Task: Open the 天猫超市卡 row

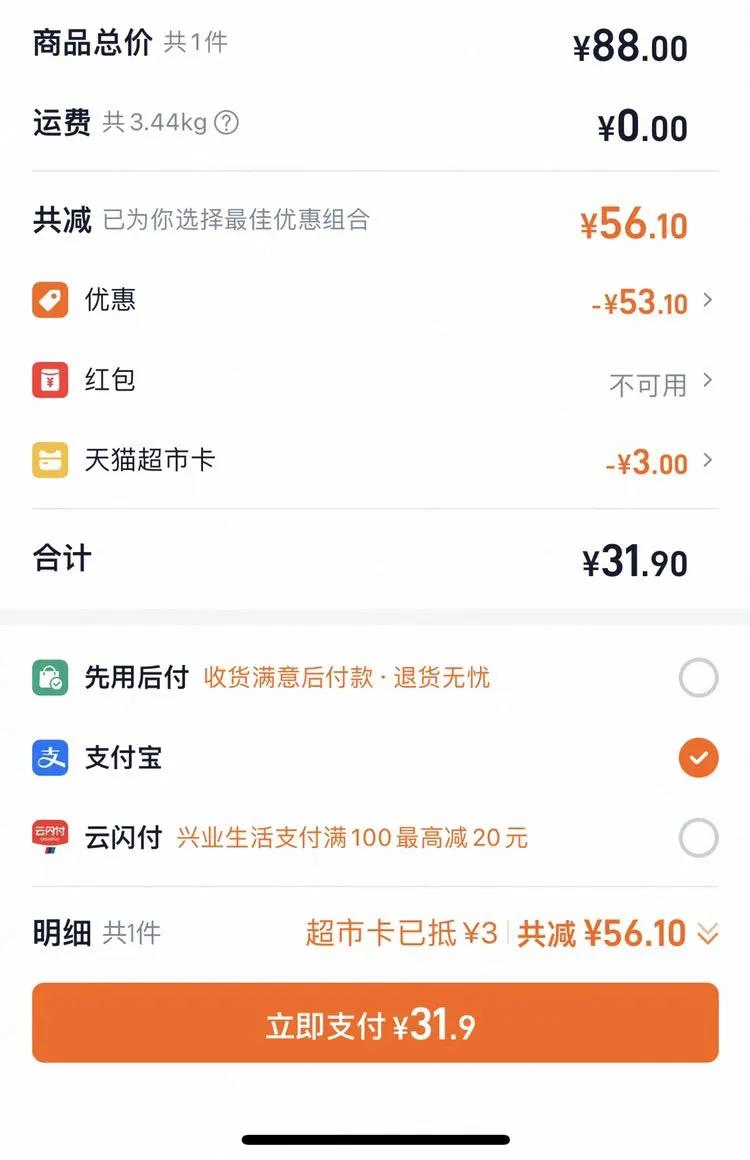Action: 707,461
